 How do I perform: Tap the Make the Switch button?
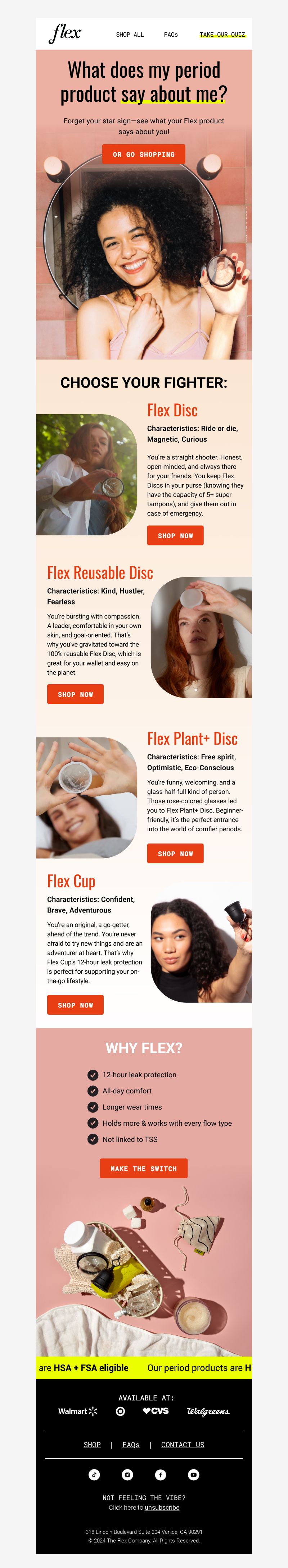(144, 1169)
